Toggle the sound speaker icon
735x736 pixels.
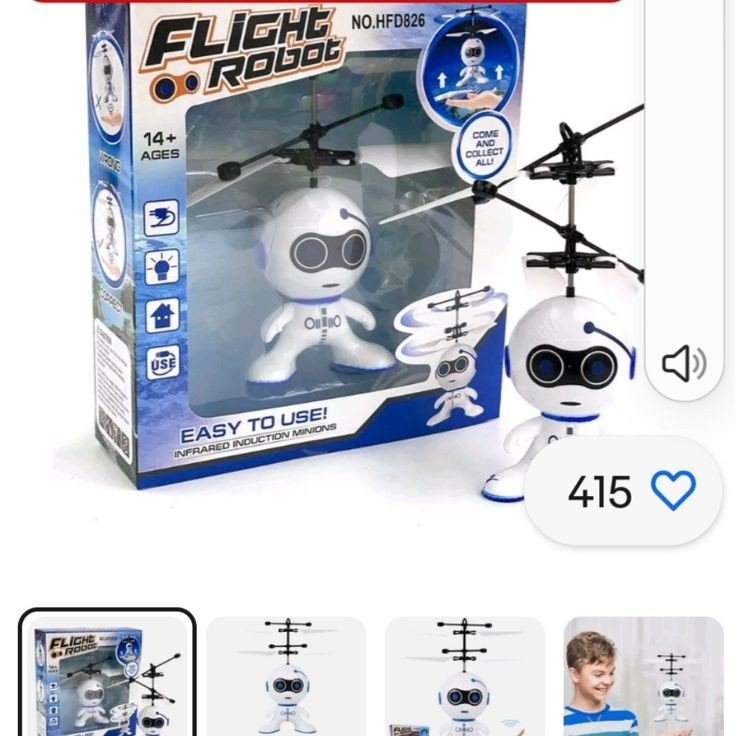coord(684,364)
